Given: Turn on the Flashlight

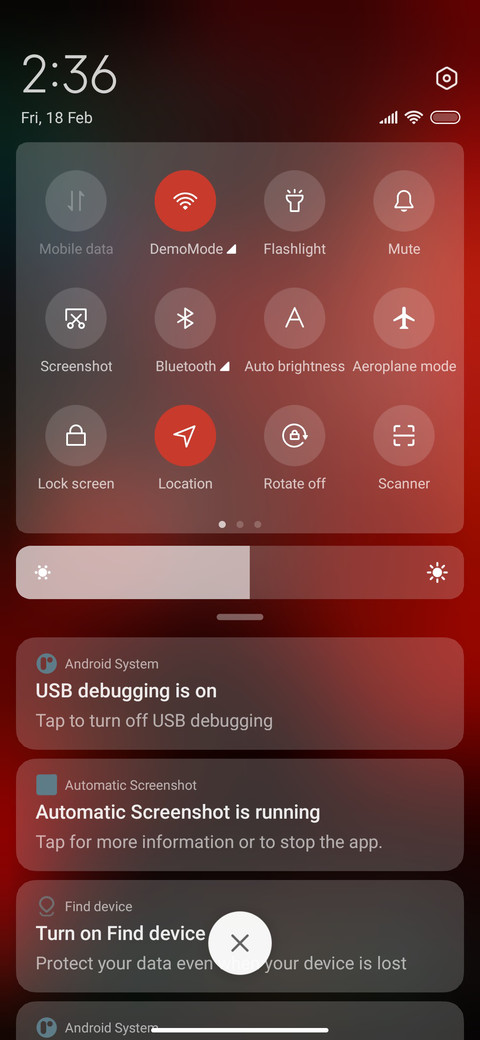Looking at the screenshot, I should (294, 201).
